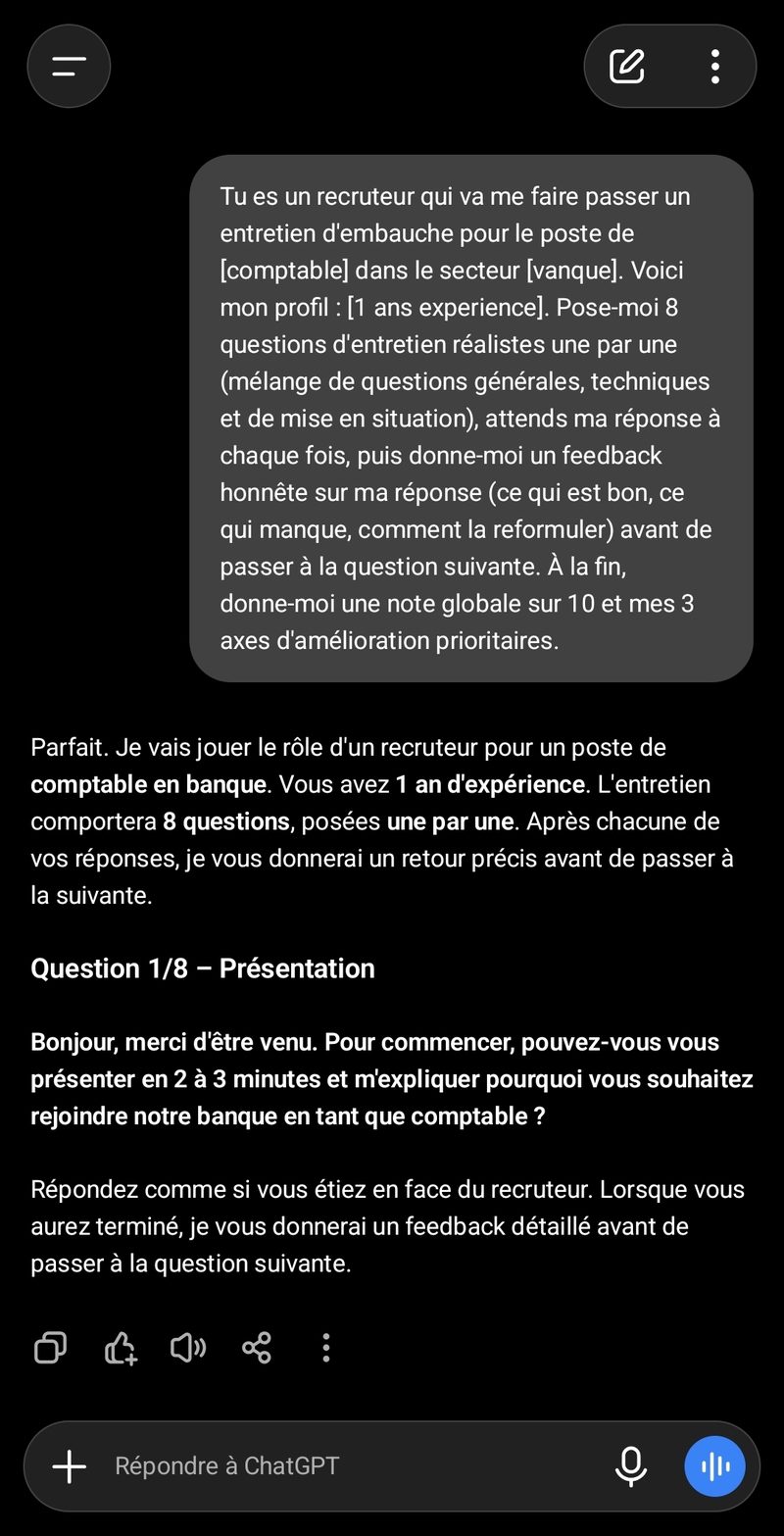Tap the plus attachment button
The width and height of the screenshot is (784, 1536).
[x=70, y=1466]
